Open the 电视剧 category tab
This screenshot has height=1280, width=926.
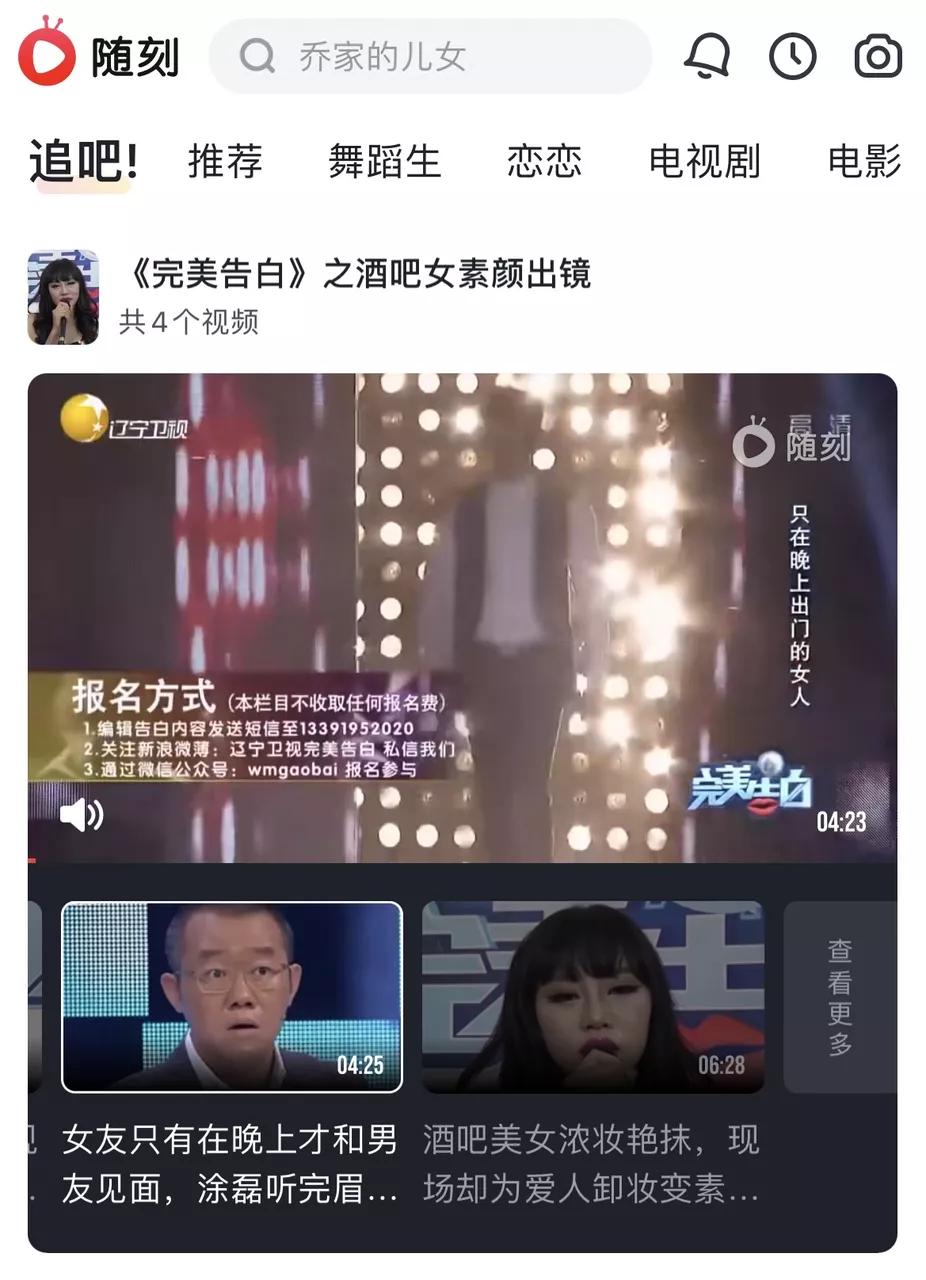(703, 161)
